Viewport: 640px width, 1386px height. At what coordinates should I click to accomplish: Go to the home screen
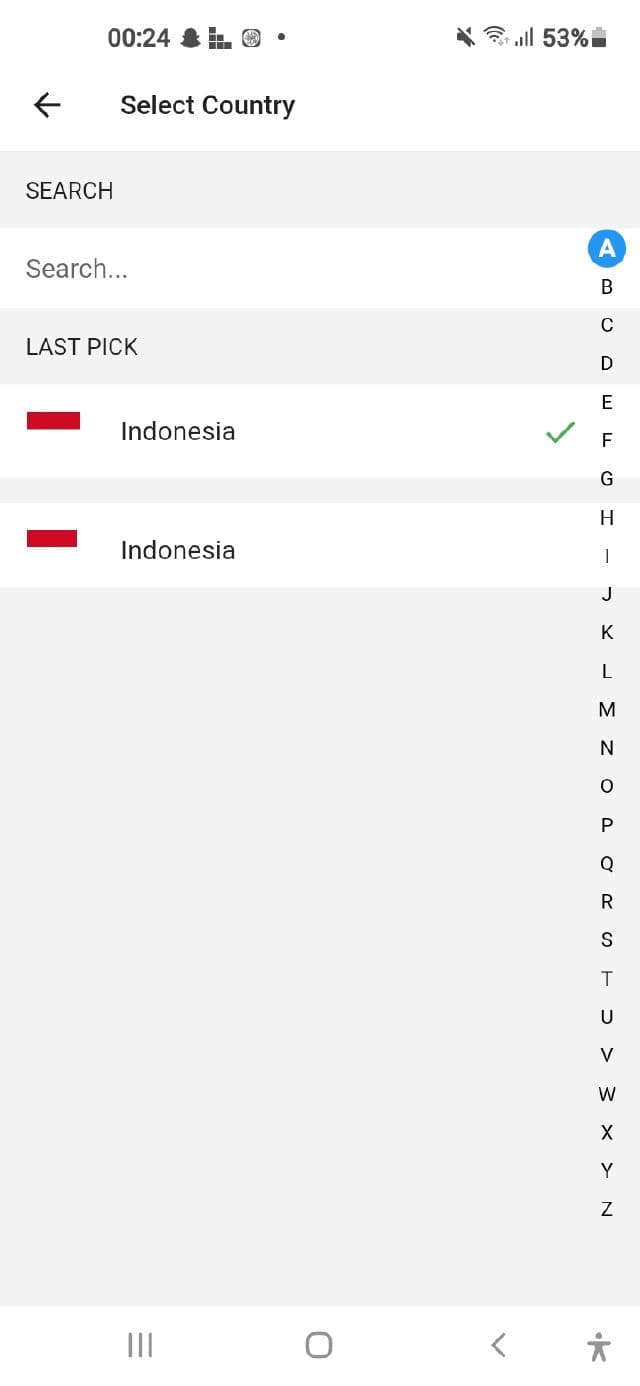(x=319, y=1345)
